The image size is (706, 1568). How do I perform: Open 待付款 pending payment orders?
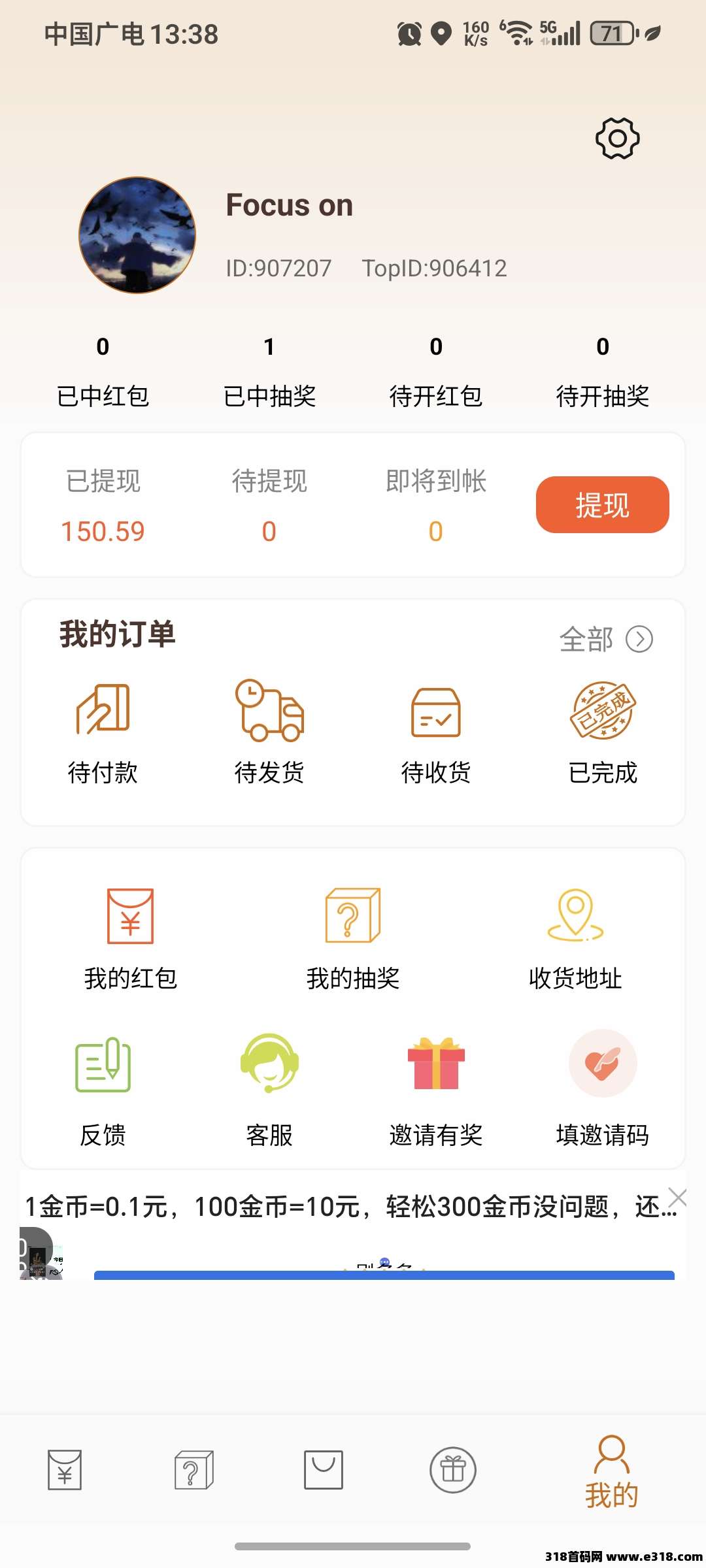[103, 733]
